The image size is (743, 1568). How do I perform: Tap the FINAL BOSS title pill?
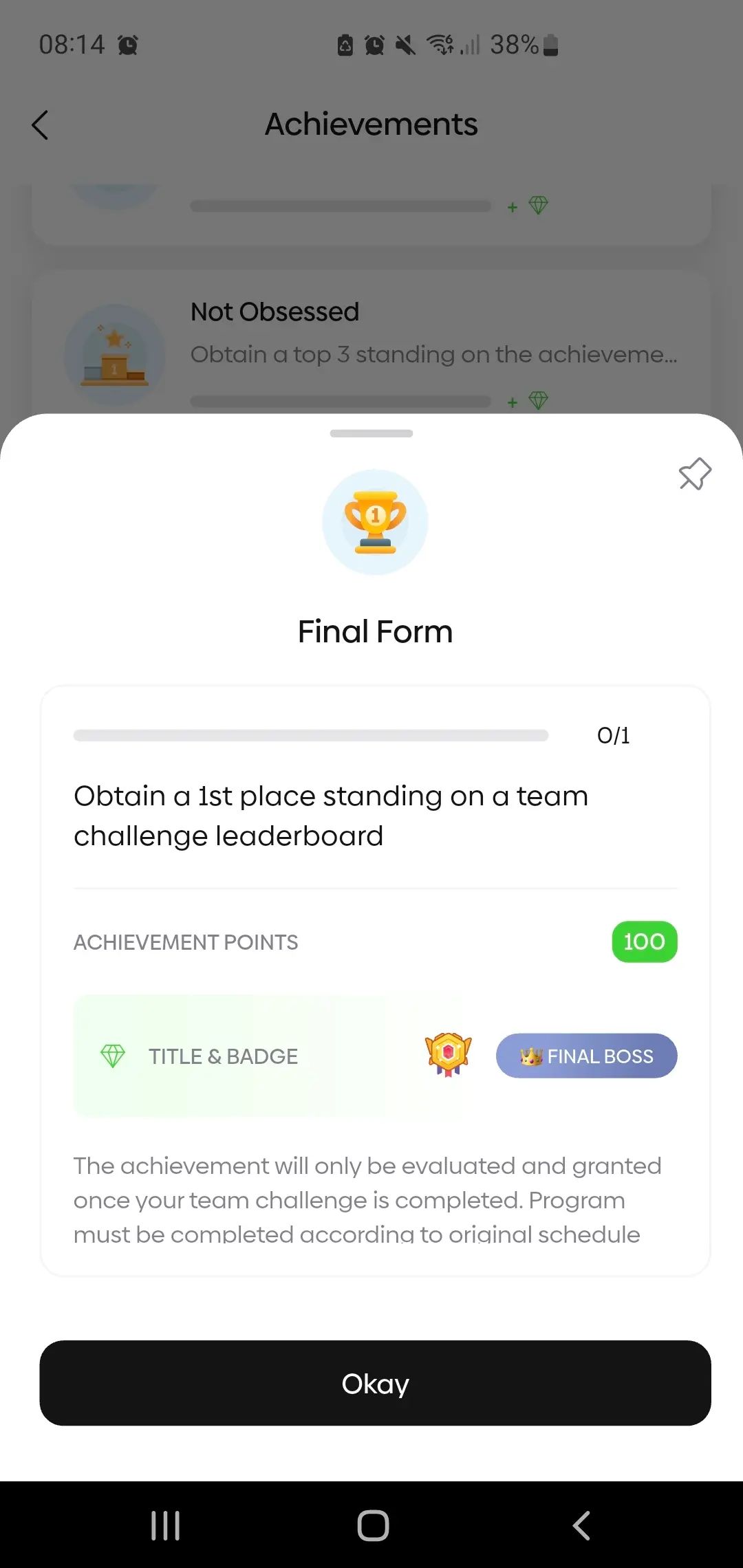pos(586,1056)
